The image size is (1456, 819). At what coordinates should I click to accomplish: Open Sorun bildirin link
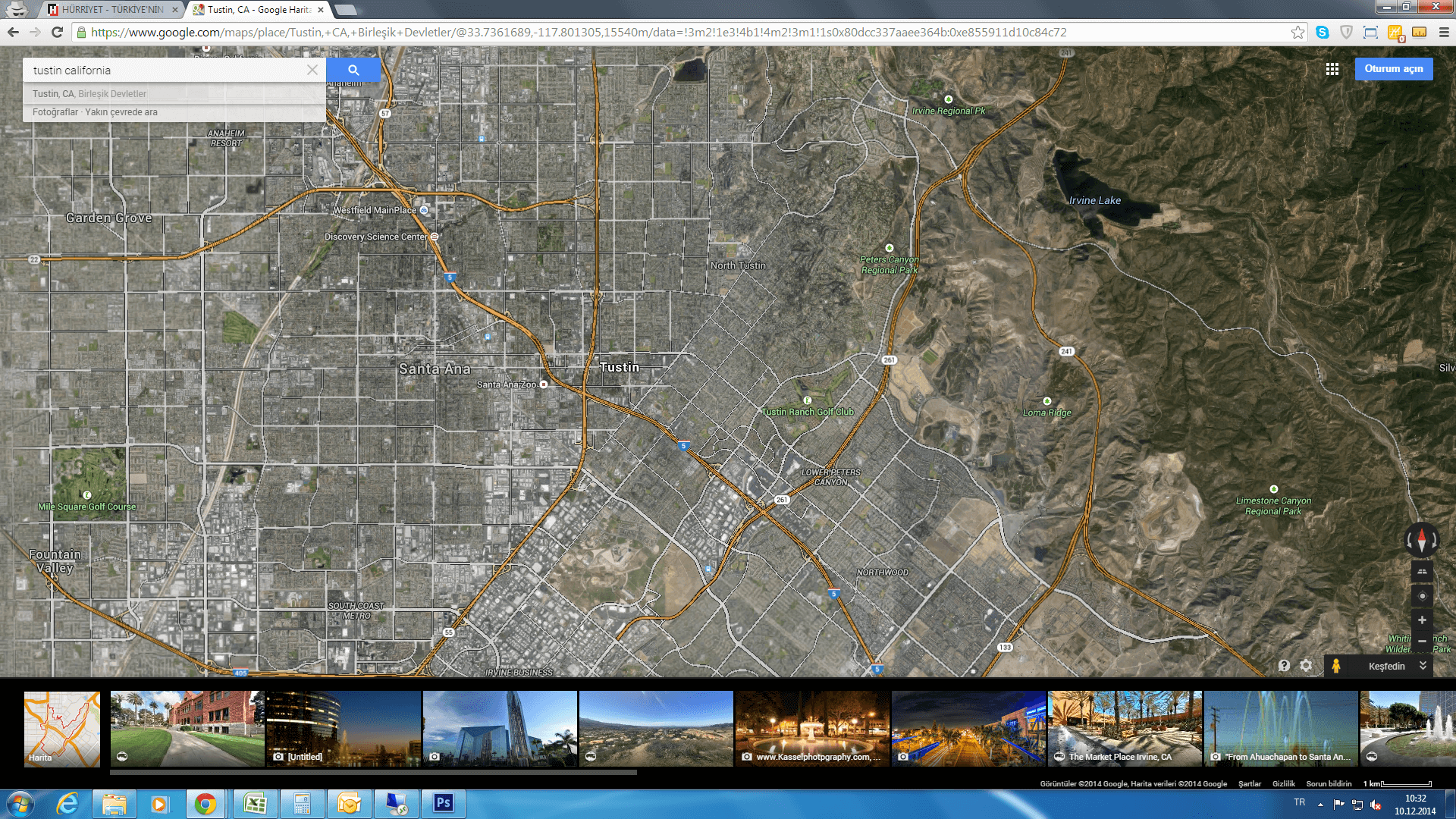pos(1329,784)
